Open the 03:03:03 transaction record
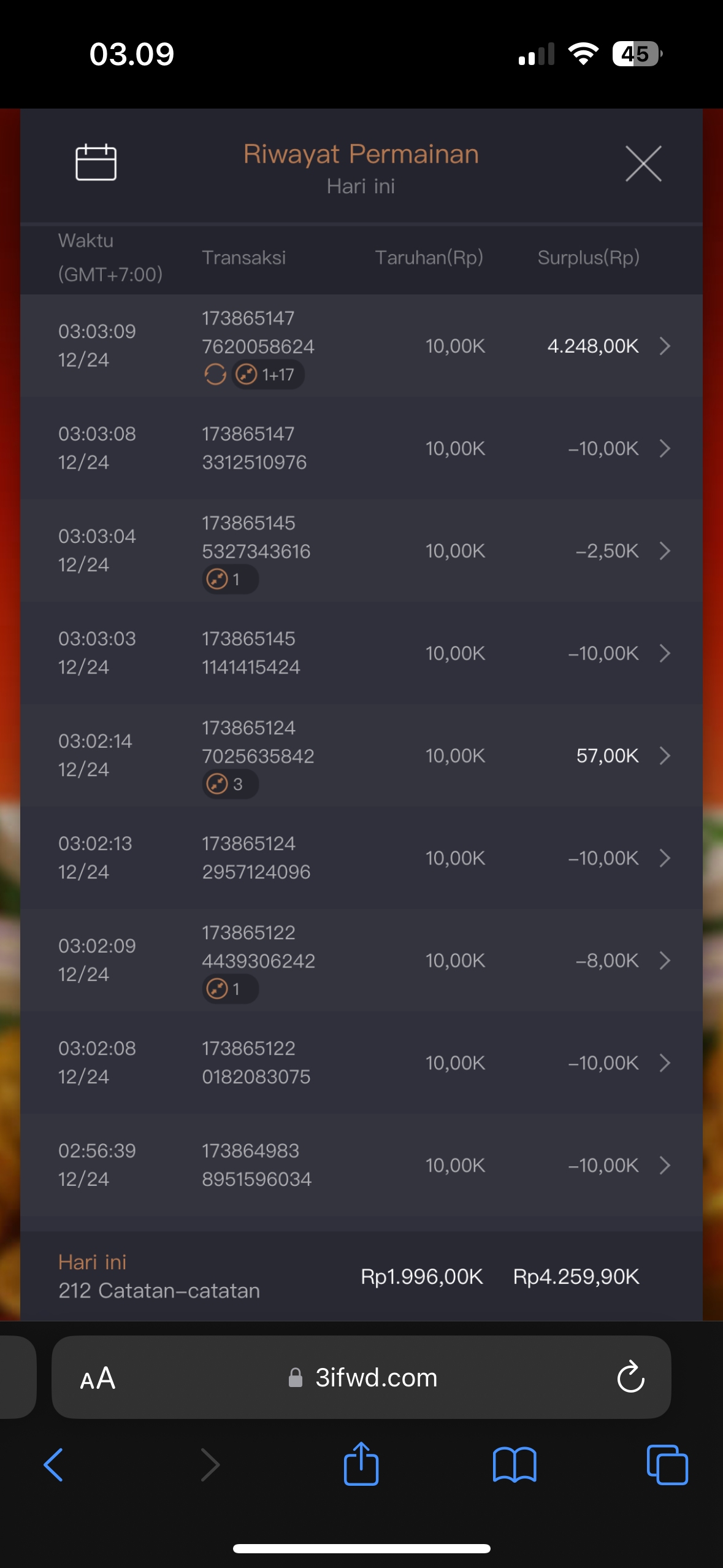The height and width of the screenshot is (1568, 723). coord(665,653)
